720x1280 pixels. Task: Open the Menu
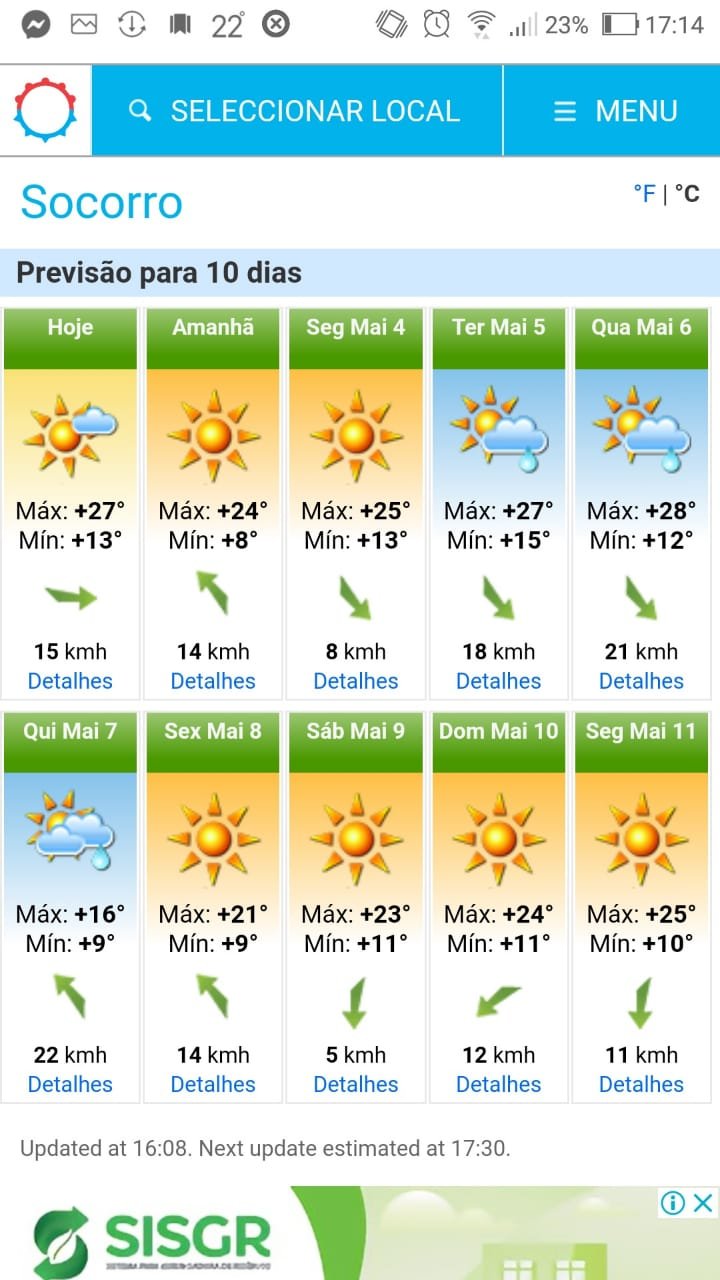(613, 111)
